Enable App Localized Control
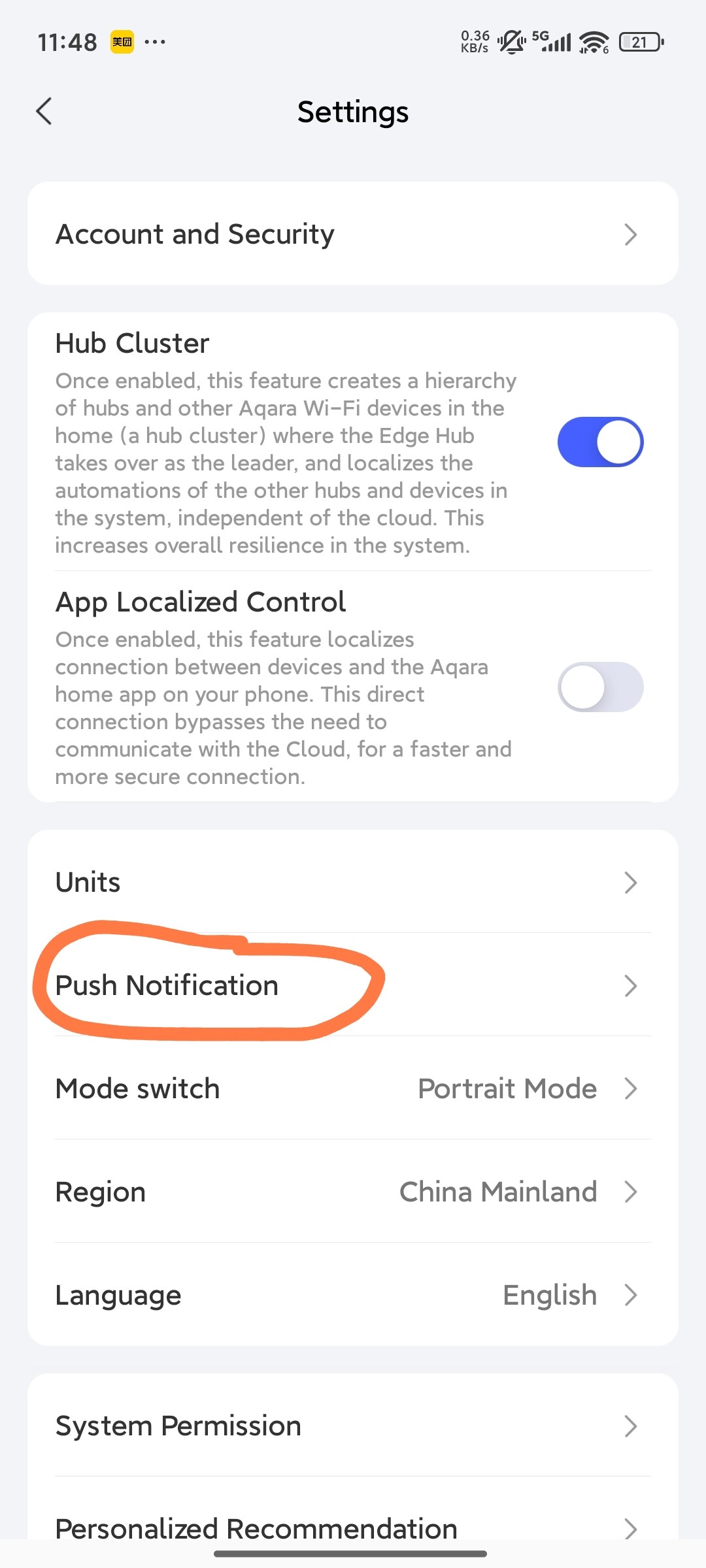 600,687
